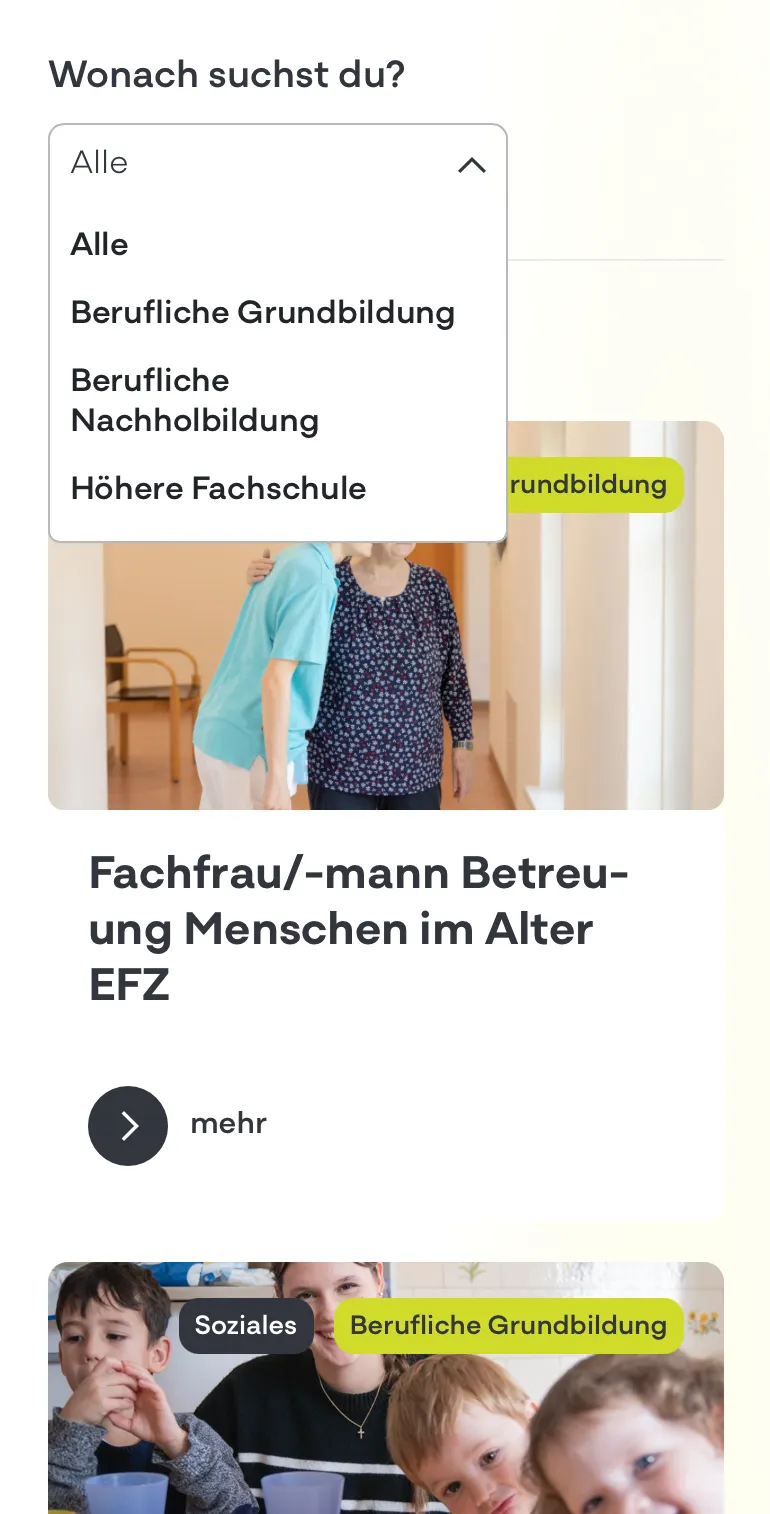The image size is (770, 1514).
Task: Pick Berufliche Nachholbildung option
Action: pos(195,400)
